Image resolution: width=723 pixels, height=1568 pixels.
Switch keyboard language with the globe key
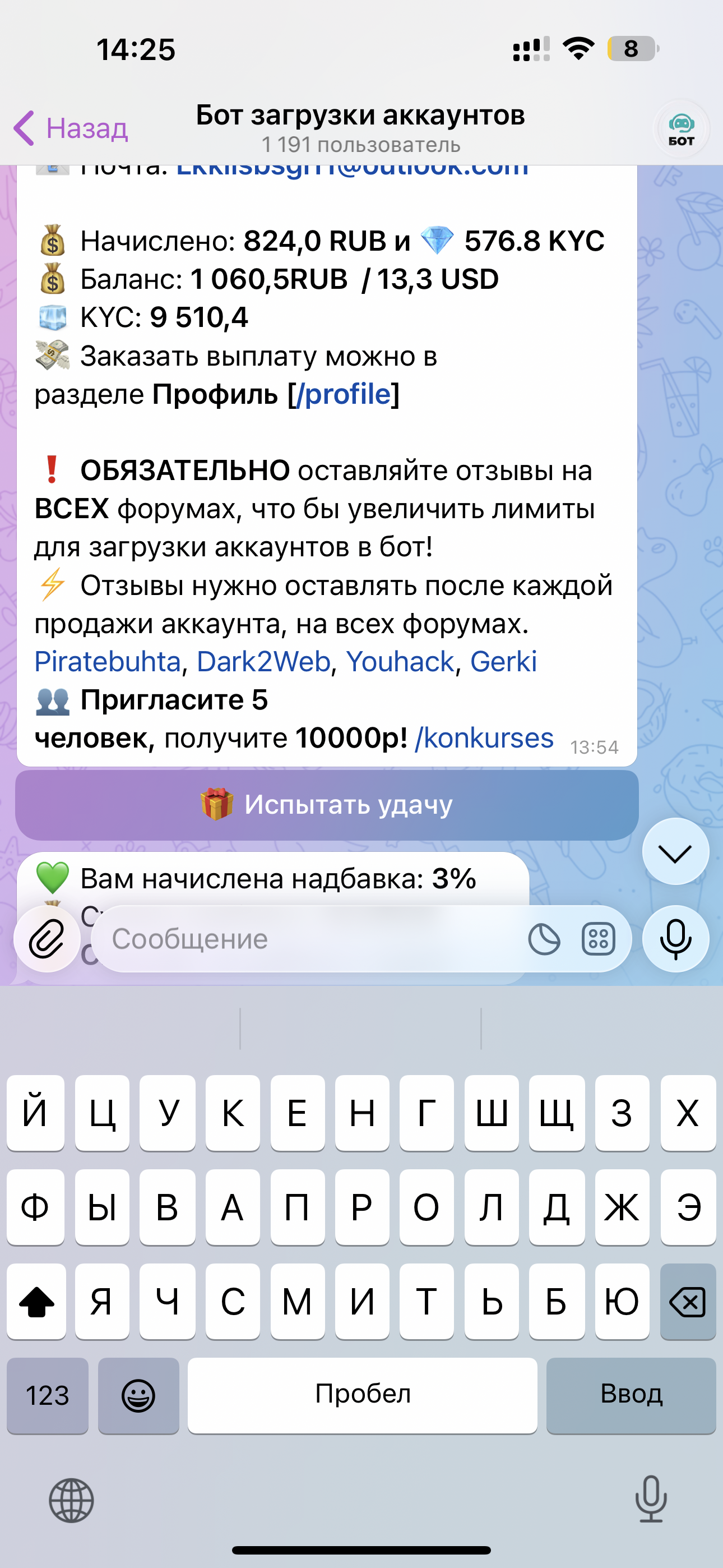[71, 1501]
